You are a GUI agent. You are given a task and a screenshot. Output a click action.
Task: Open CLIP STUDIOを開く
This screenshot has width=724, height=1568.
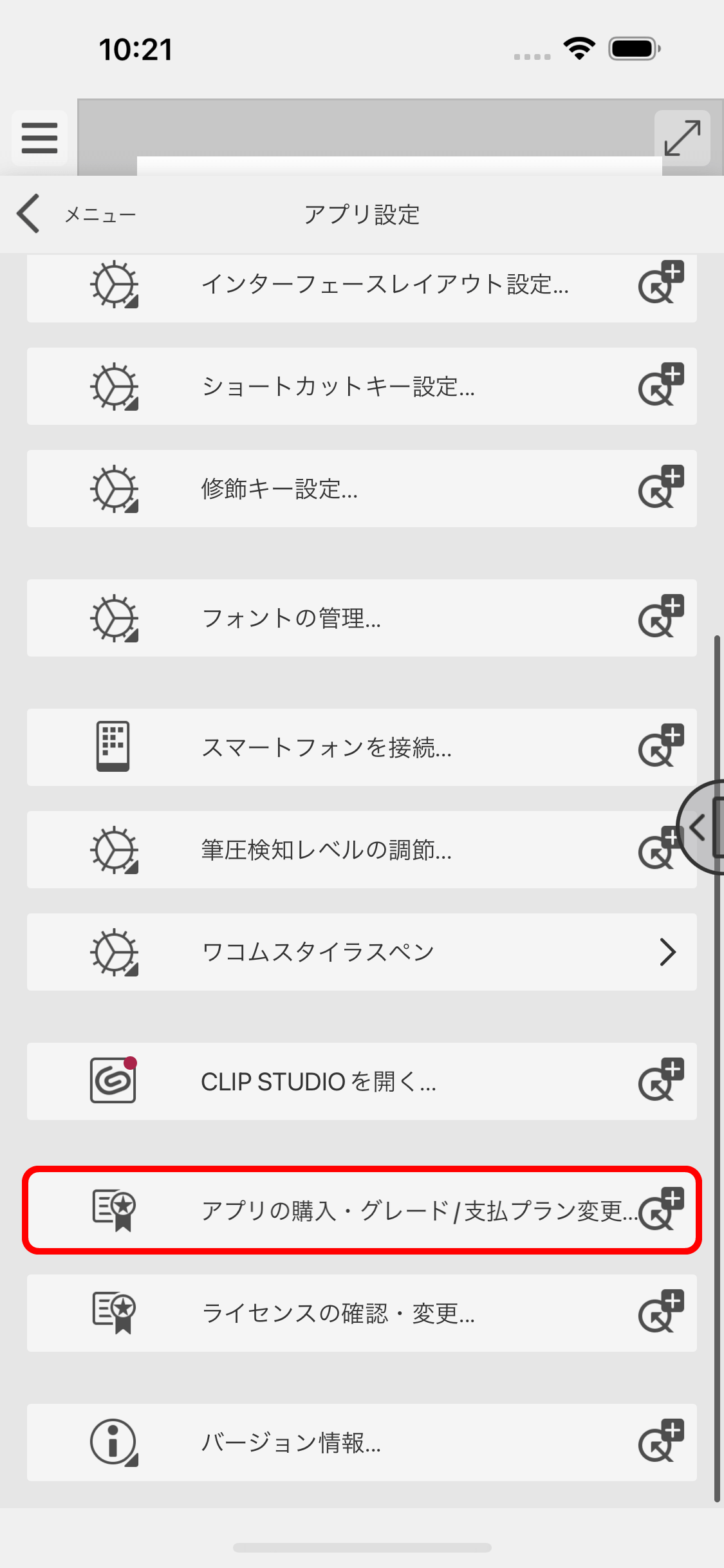[319, 1081]
